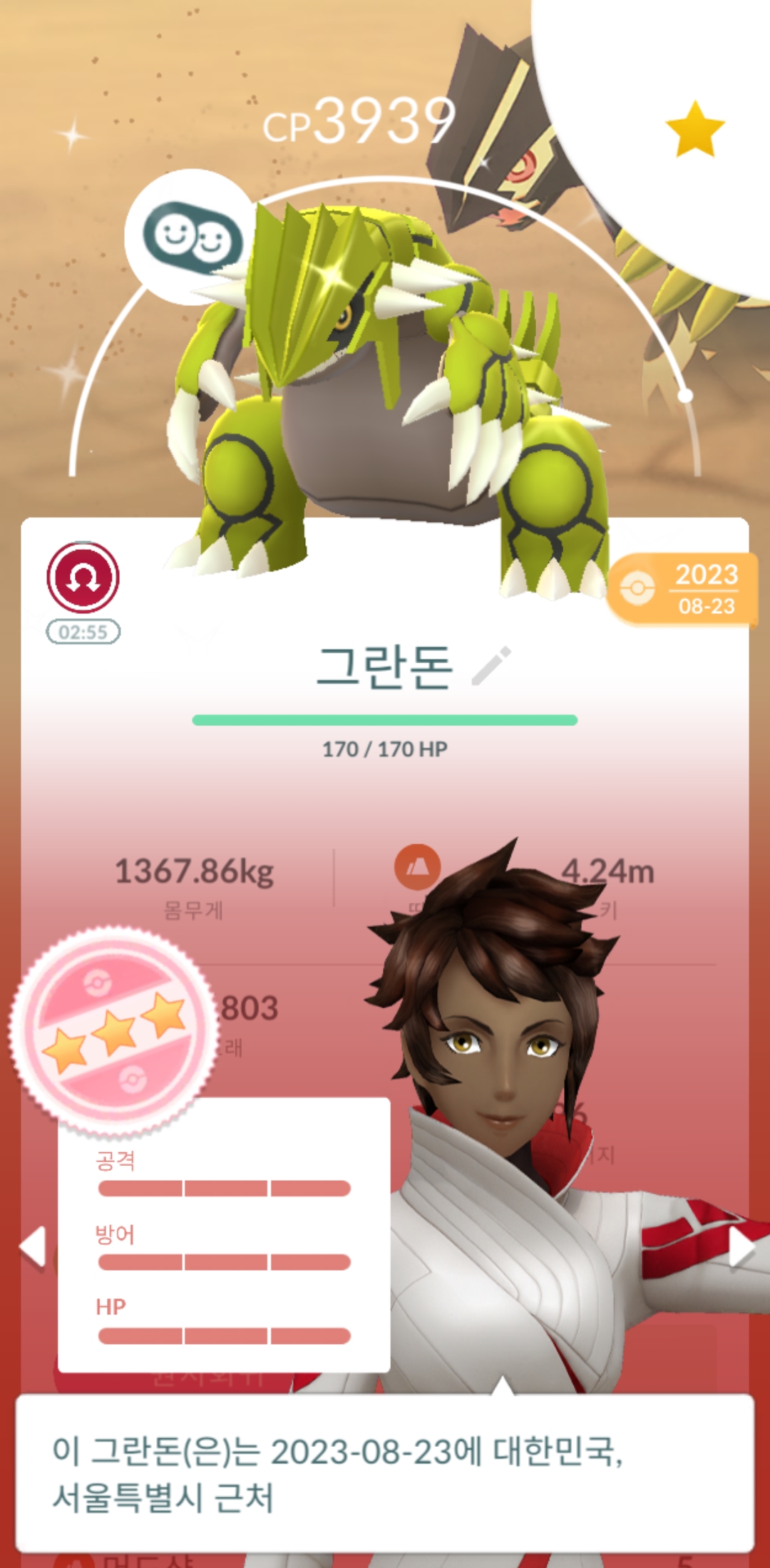Go to next Pokémon with right arrow
The image size is (770, 1568).
click(740, 1248)
